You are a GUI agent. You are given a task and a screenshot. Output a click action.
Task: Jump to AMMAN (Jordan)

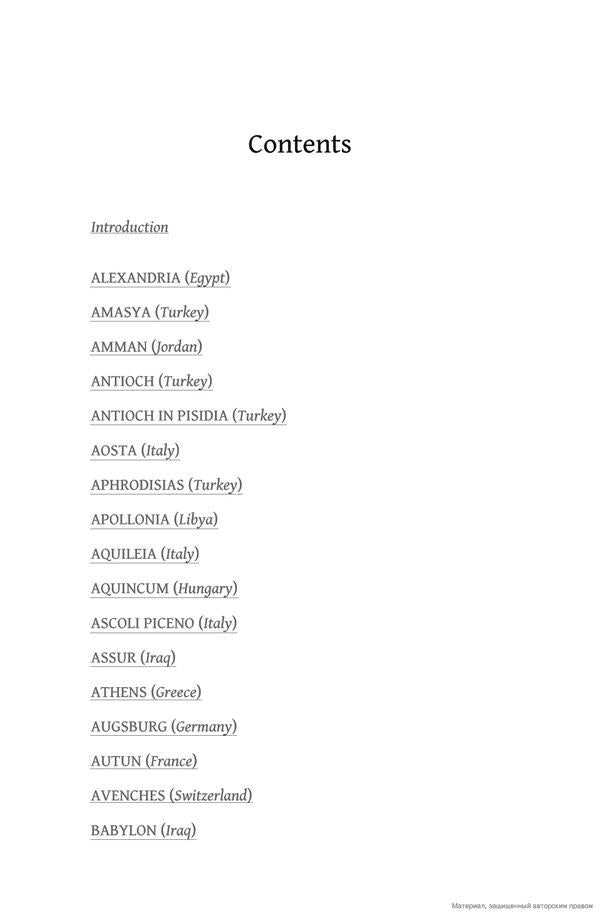[x=146, y=347]
